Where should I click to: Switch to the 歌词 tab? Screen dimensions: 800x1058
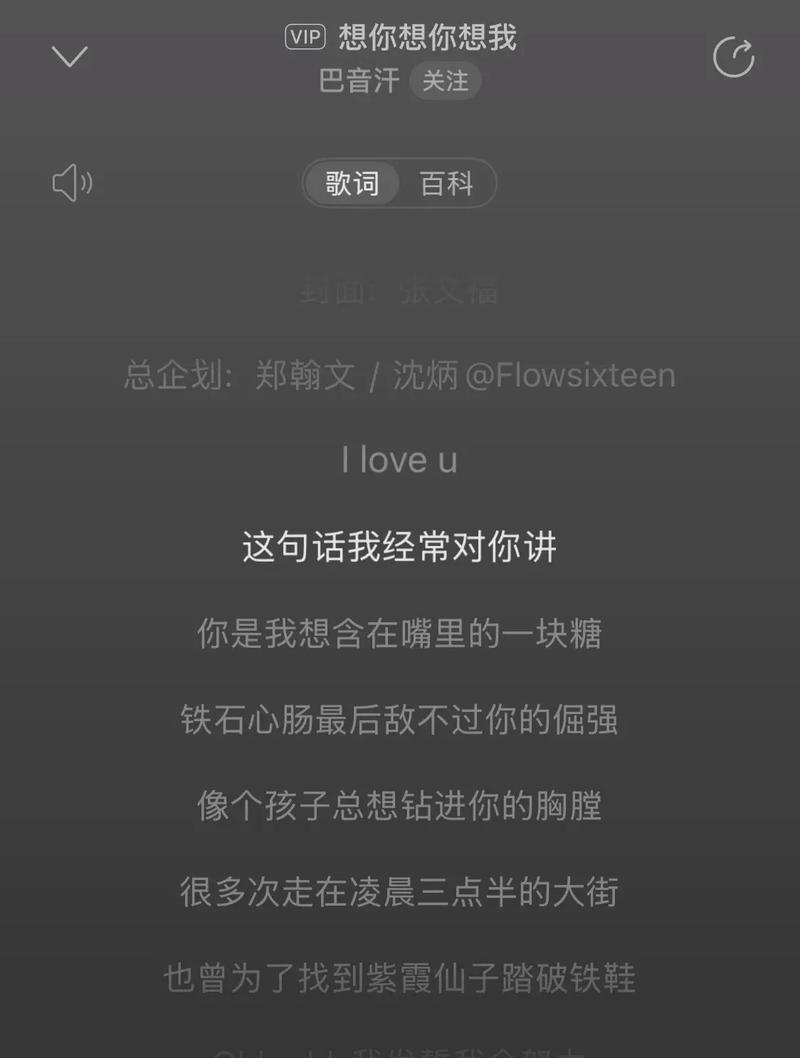click(352, 184)
